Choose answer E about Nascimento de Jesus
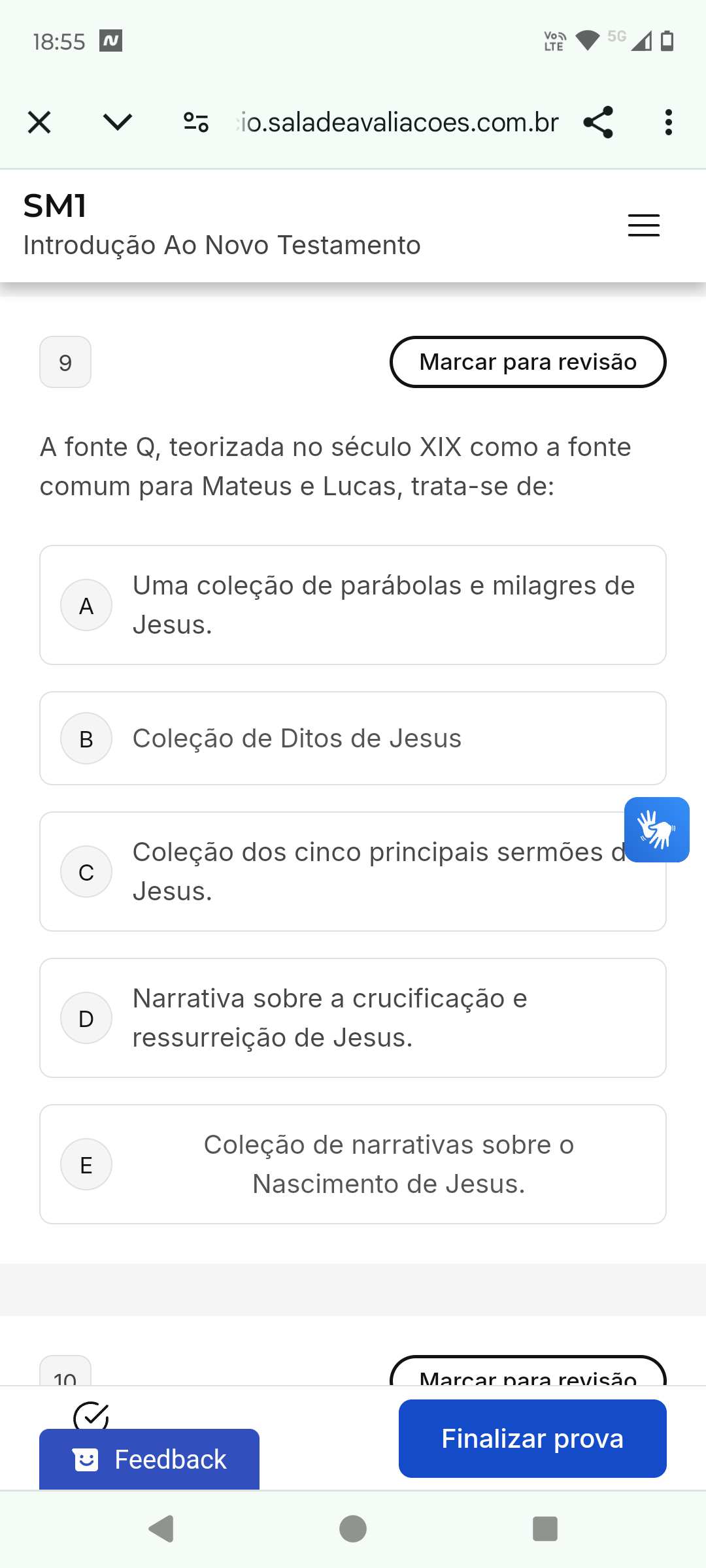Viewport: 706px width, 1568px height. [x=353, y=1164]
